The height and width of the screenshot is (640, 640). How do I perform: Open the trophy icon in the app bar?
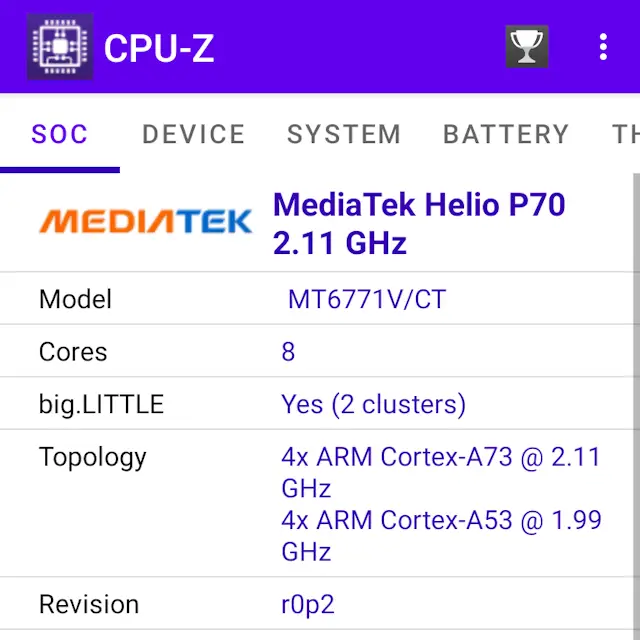pos(526,47)
